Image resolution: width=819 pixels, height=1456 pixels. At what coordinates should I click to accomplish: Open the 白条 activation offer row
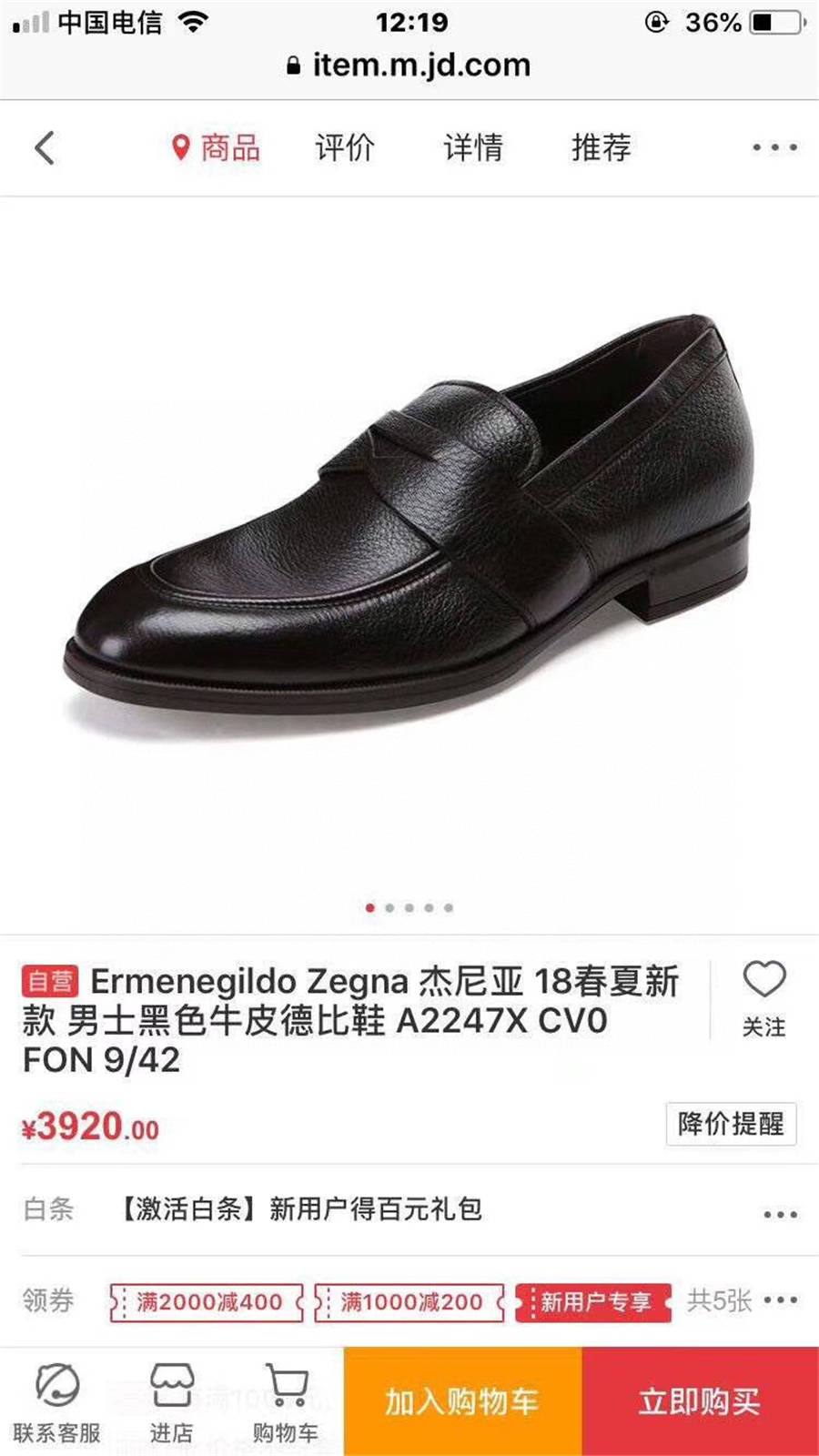[x=409, y=1209]
